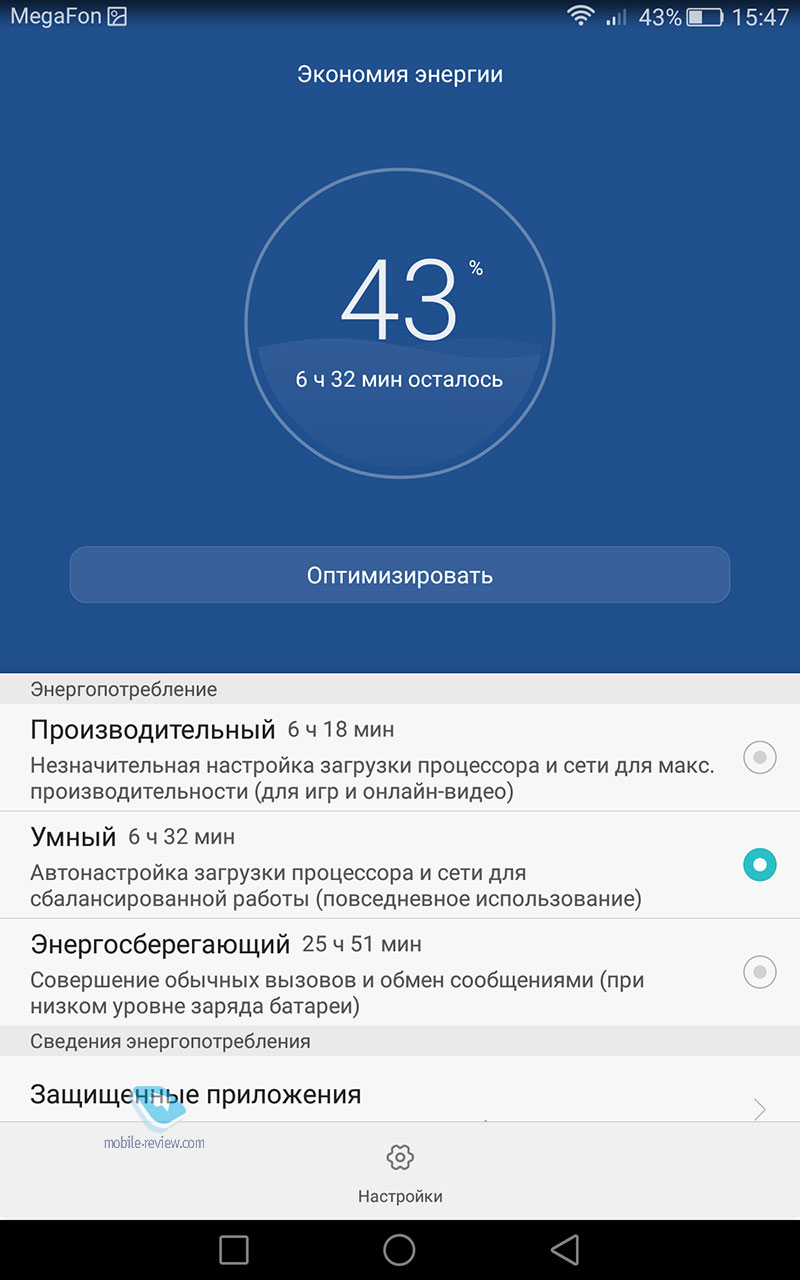Switch to Энергосберегающий mode
800x1280 pixels.
[x=400, y=971]
